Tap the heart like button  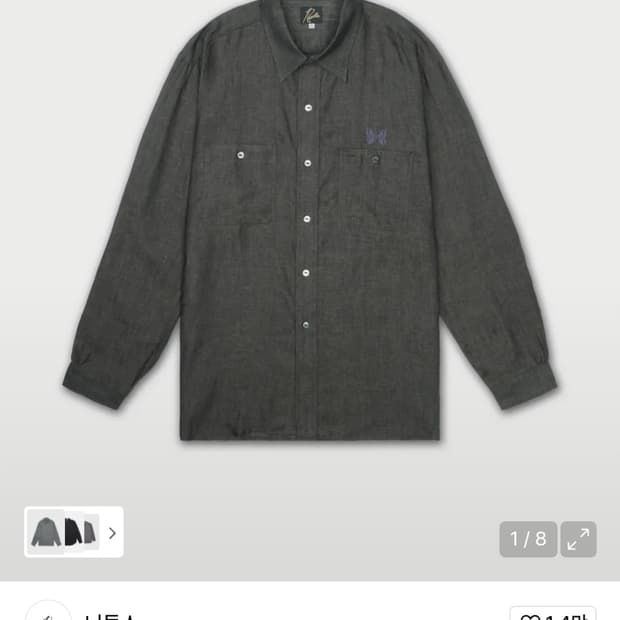[x=552, y=613]
